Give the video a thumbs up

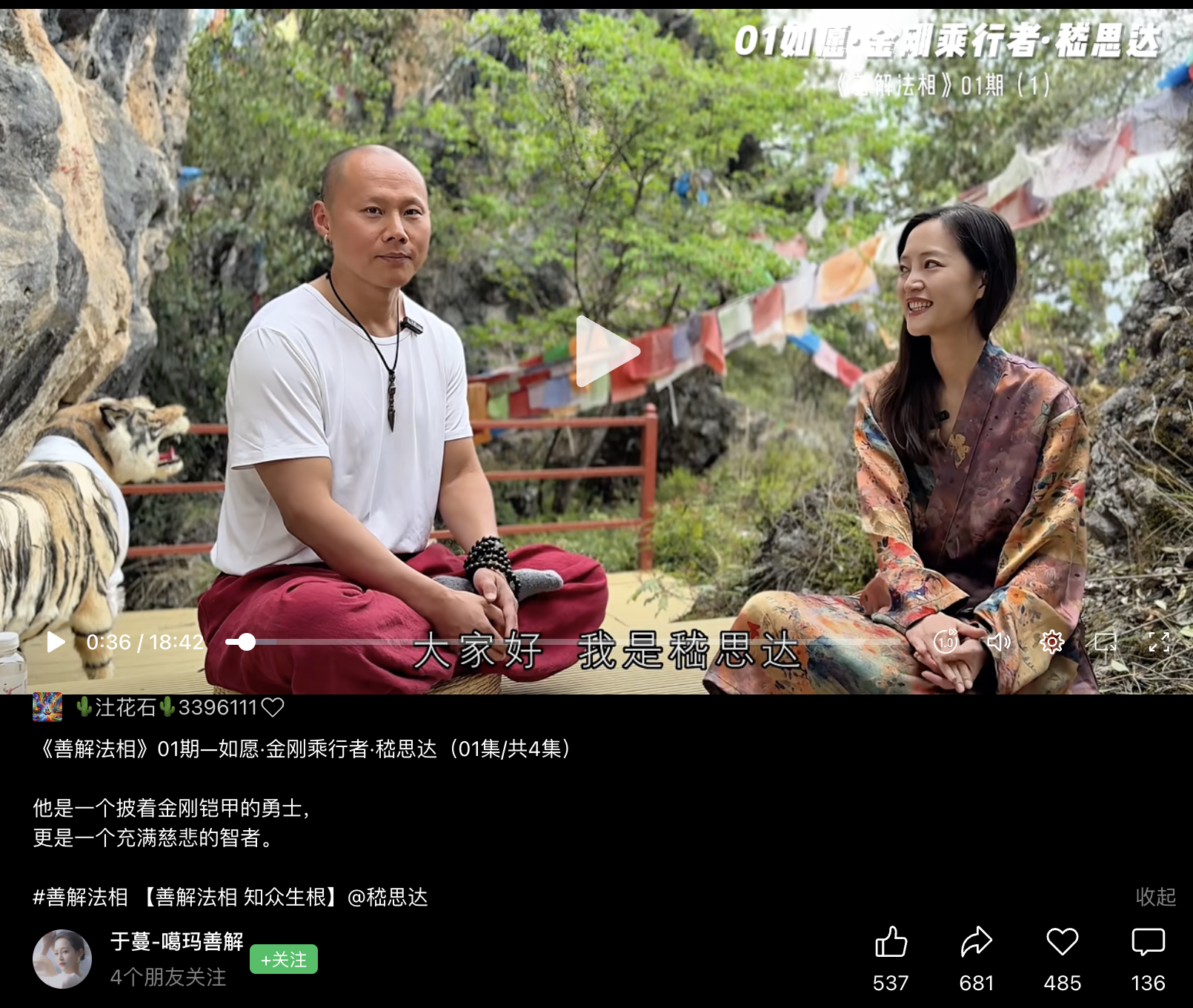click(x=891, y=943)
